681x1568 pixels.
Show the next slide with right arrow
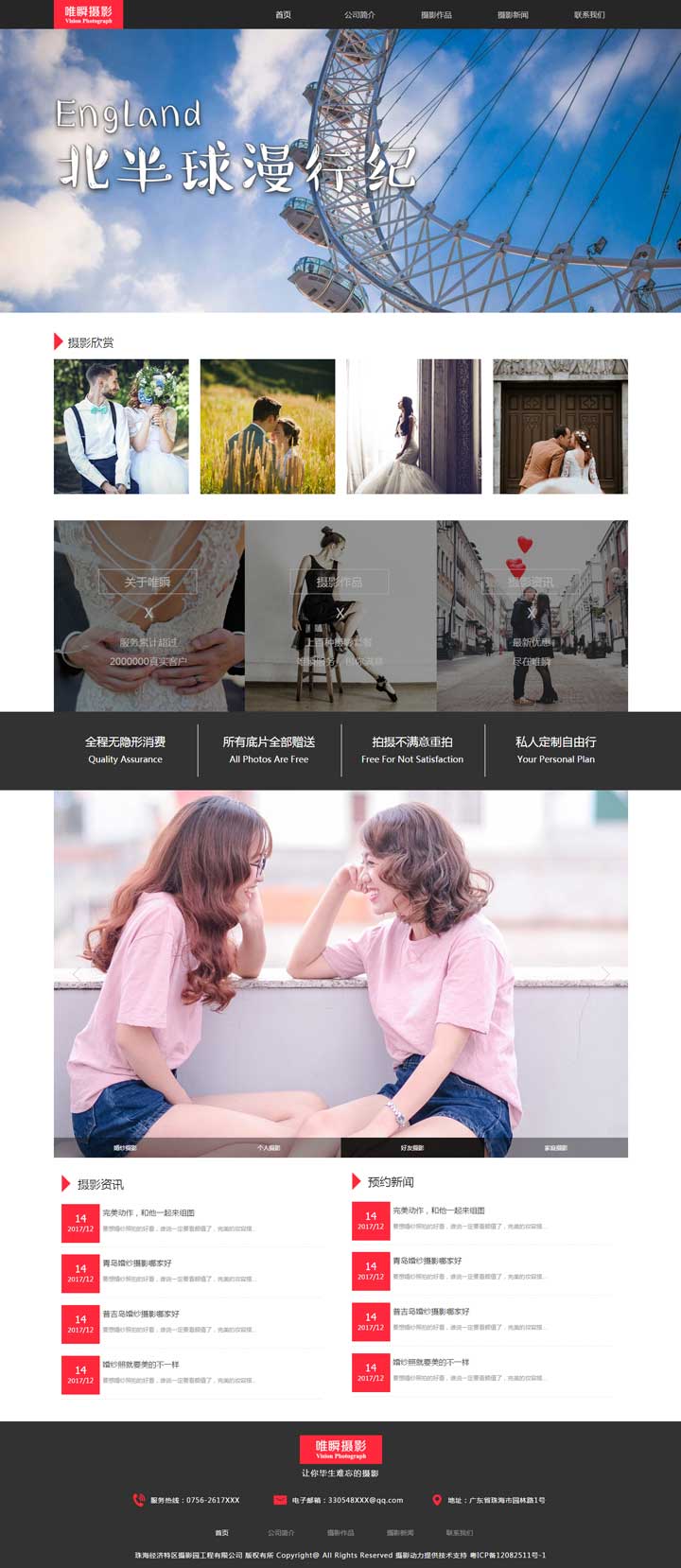pyautogui.click(x=605, y=973)
